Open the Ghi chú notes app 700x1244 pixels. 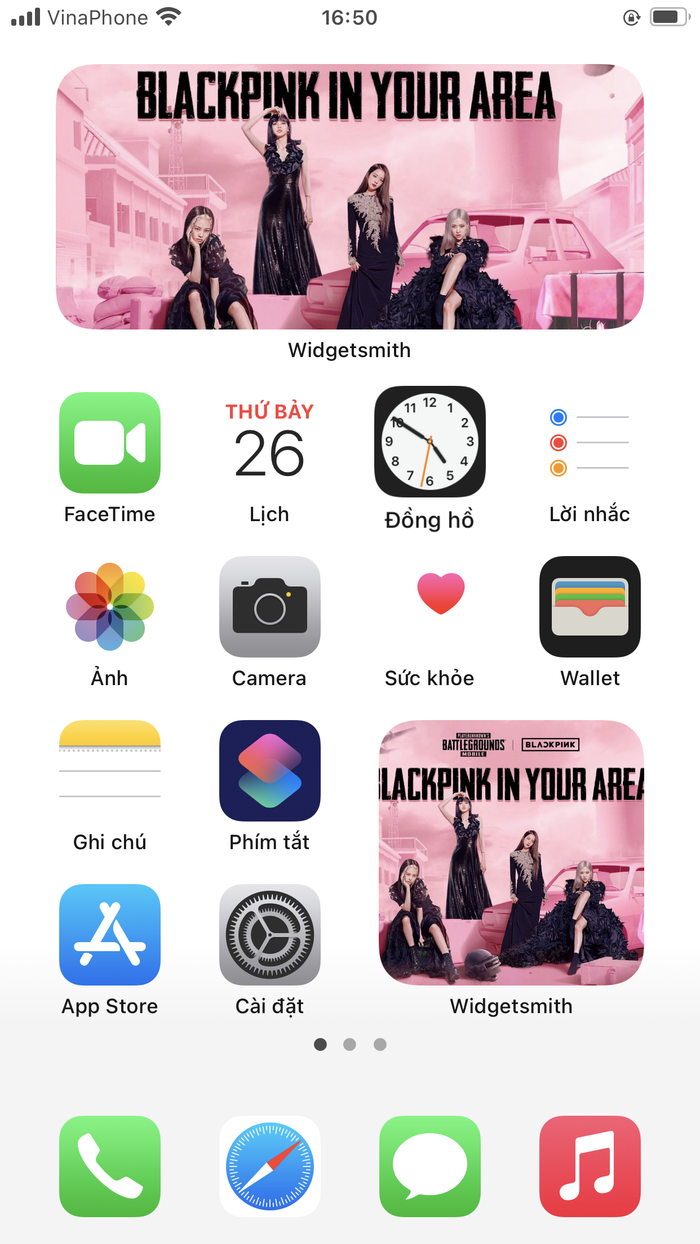tap(110, 770)
